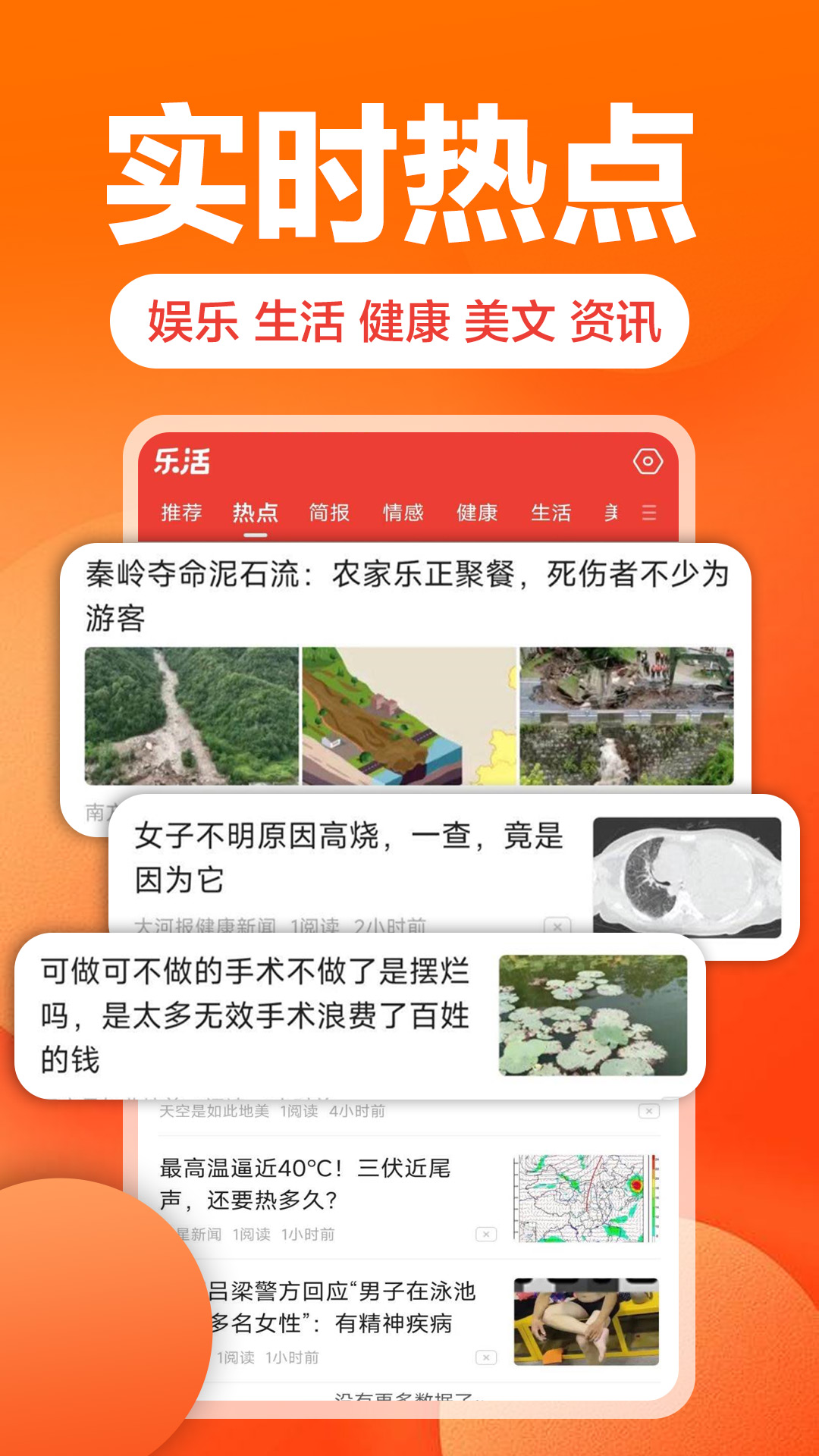Open the 简报 tab
This screenshot has width=819, height=1456.
pos(328,513)
